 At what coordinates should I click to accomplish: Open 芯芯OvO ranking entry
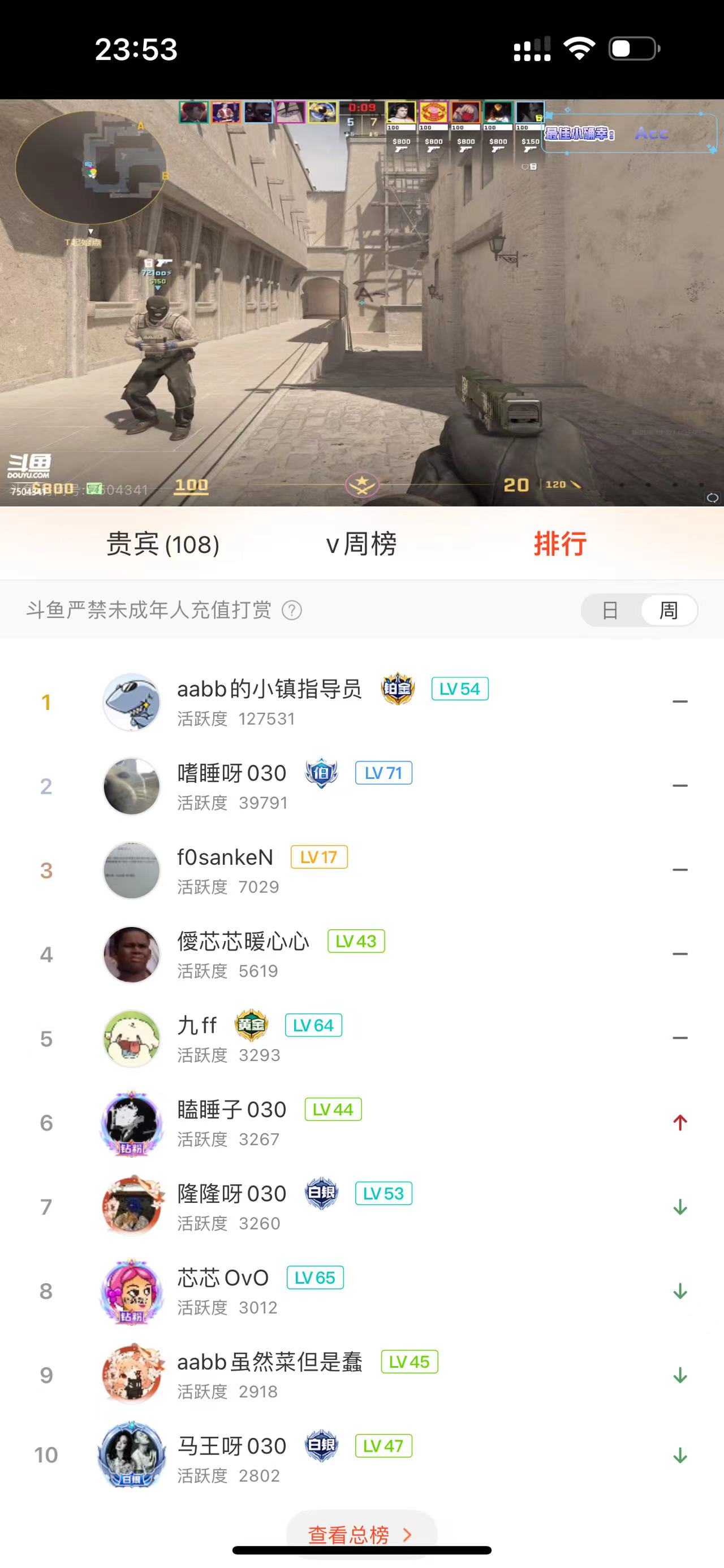coord(222,1290)
